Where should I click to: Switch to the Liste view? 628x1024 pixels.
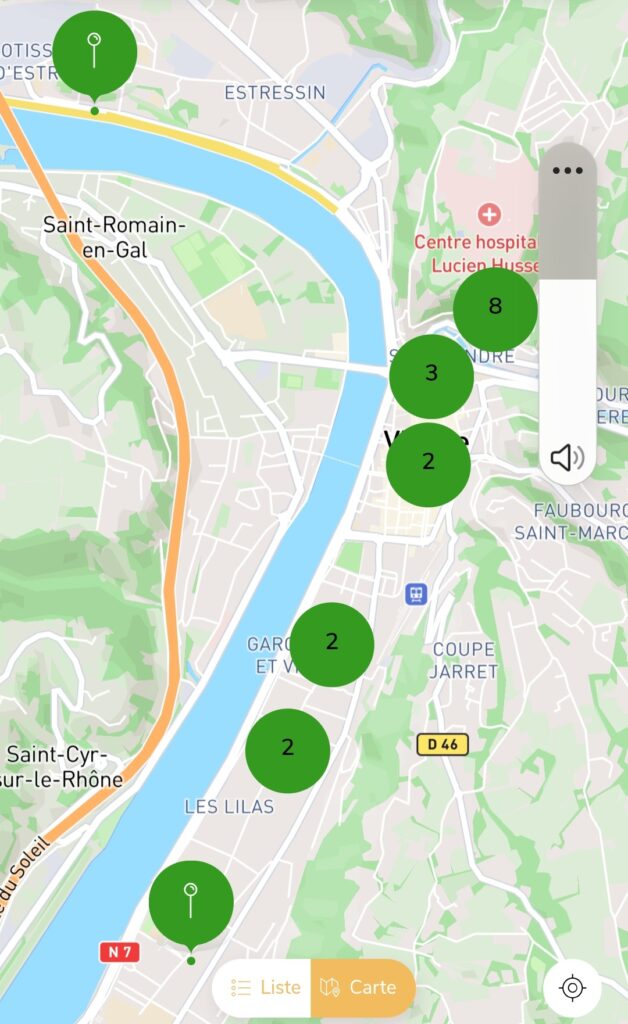(x=266, y=987)
